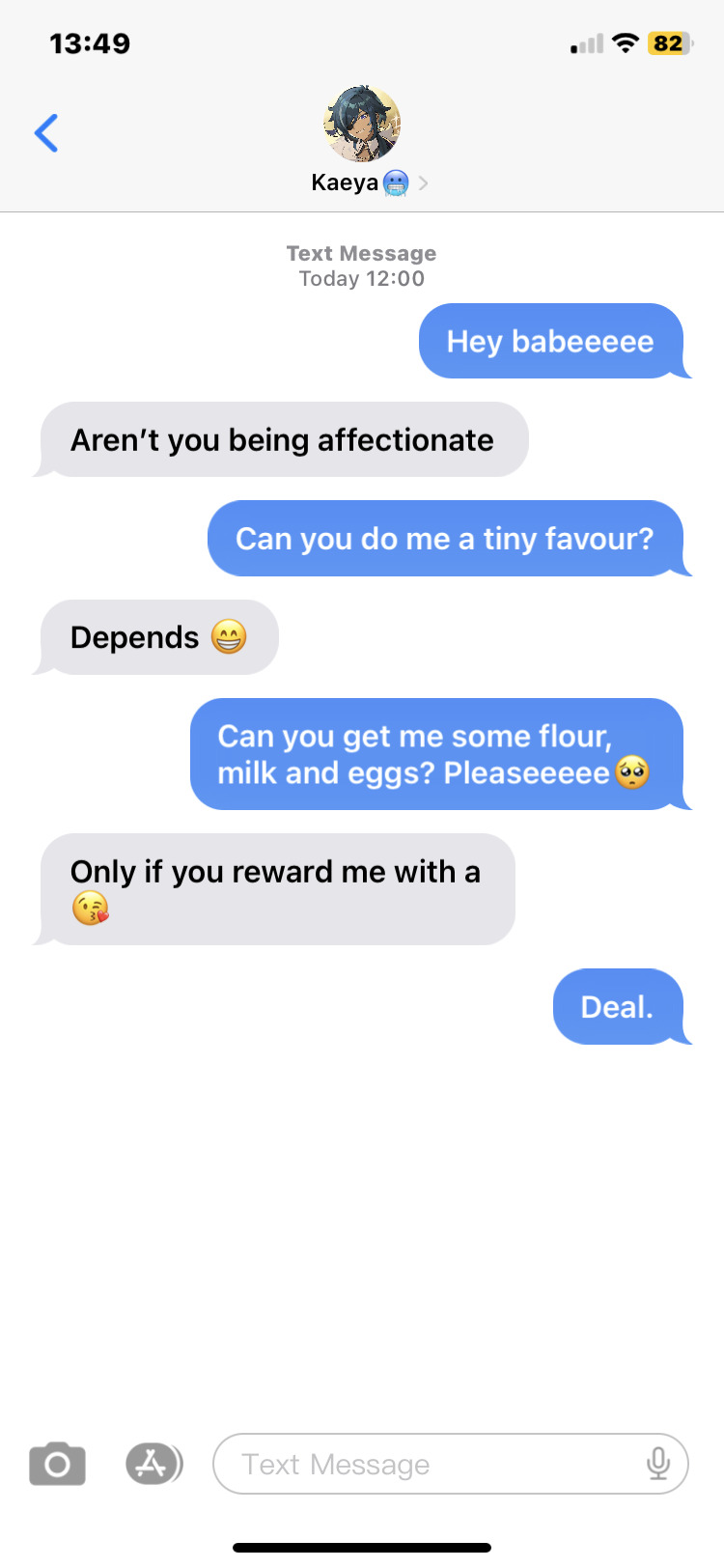Open Kaeya's contact details
The image size is (724, 1568).
[x=362, y=140]
